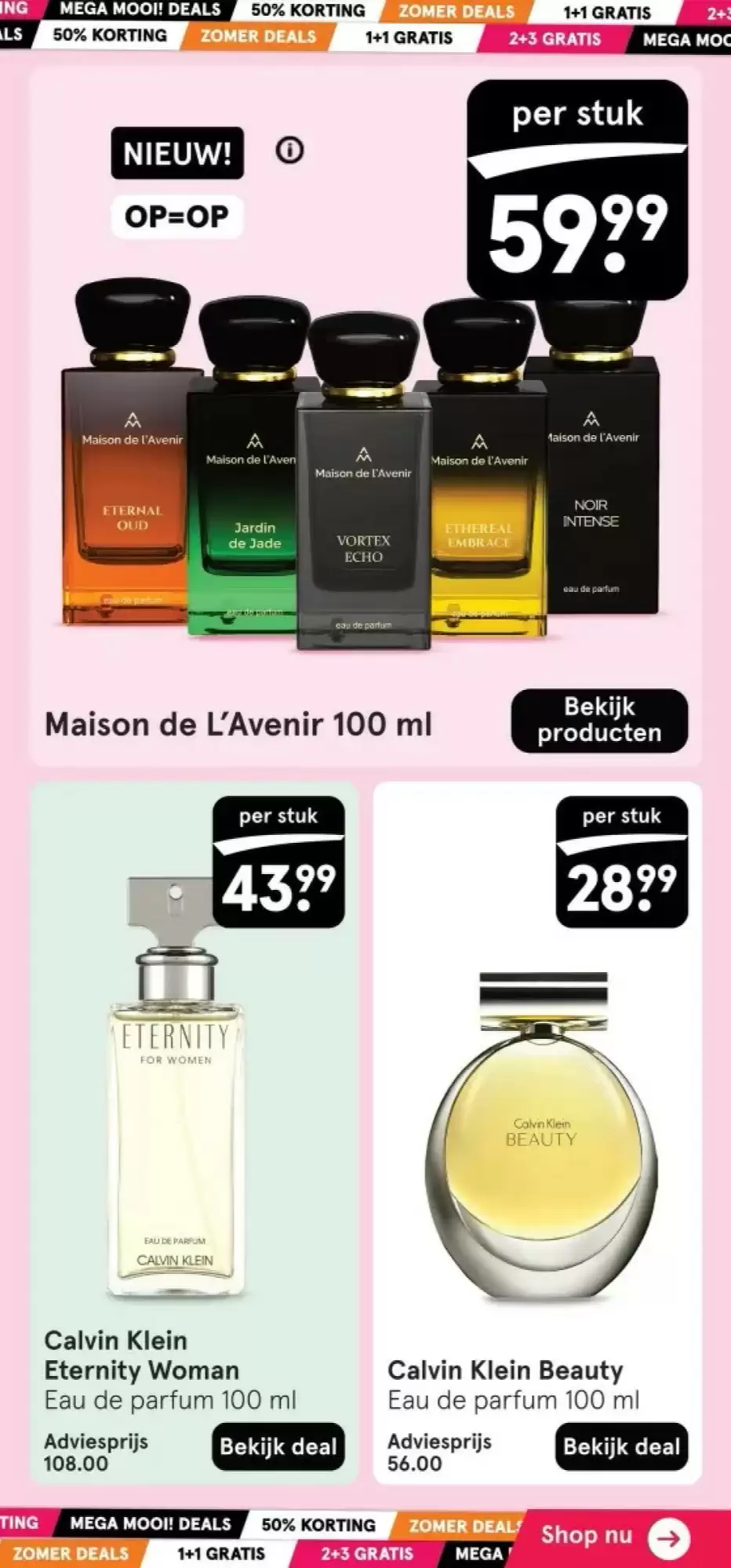Tap the Shop nu arrow button
This screenshot has height=1568, width=731.
pos(668,1538)
